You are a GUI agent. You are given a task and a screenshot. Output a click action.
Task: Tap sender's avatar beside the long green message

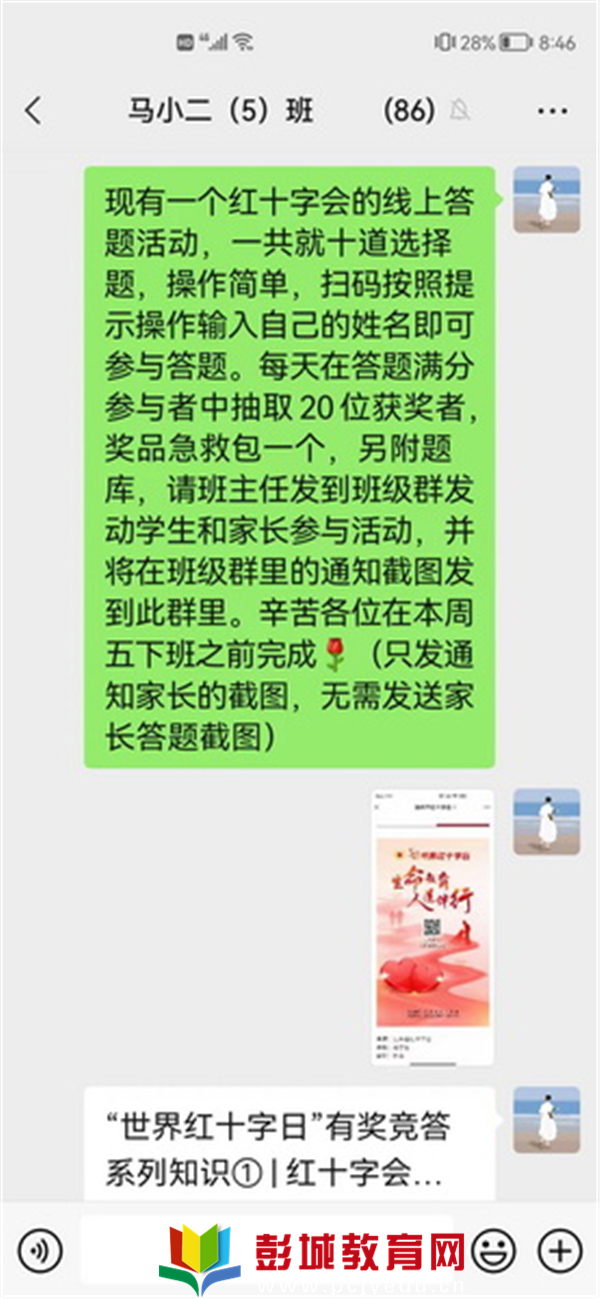pyautogui.click(x=546, y=200)
